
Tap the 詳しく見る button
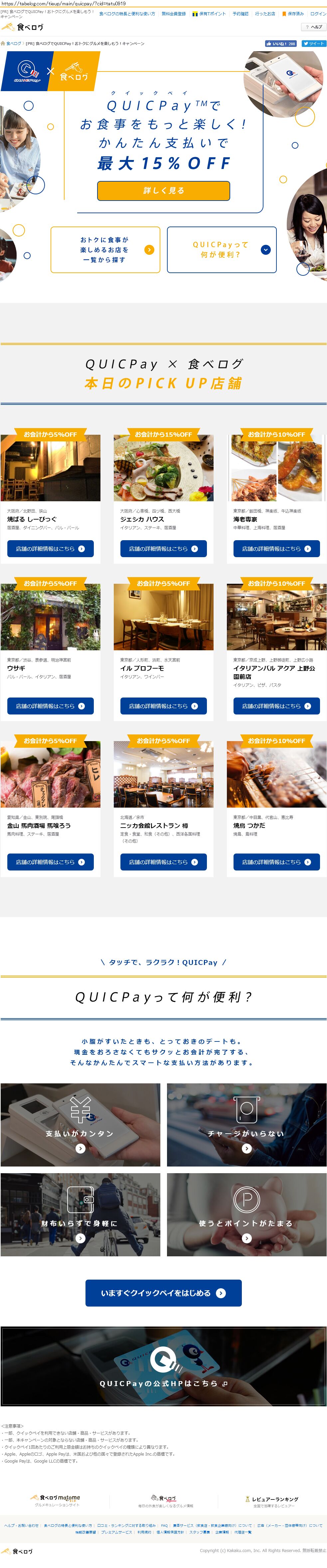pyautogui.click(x=163, y=191)
